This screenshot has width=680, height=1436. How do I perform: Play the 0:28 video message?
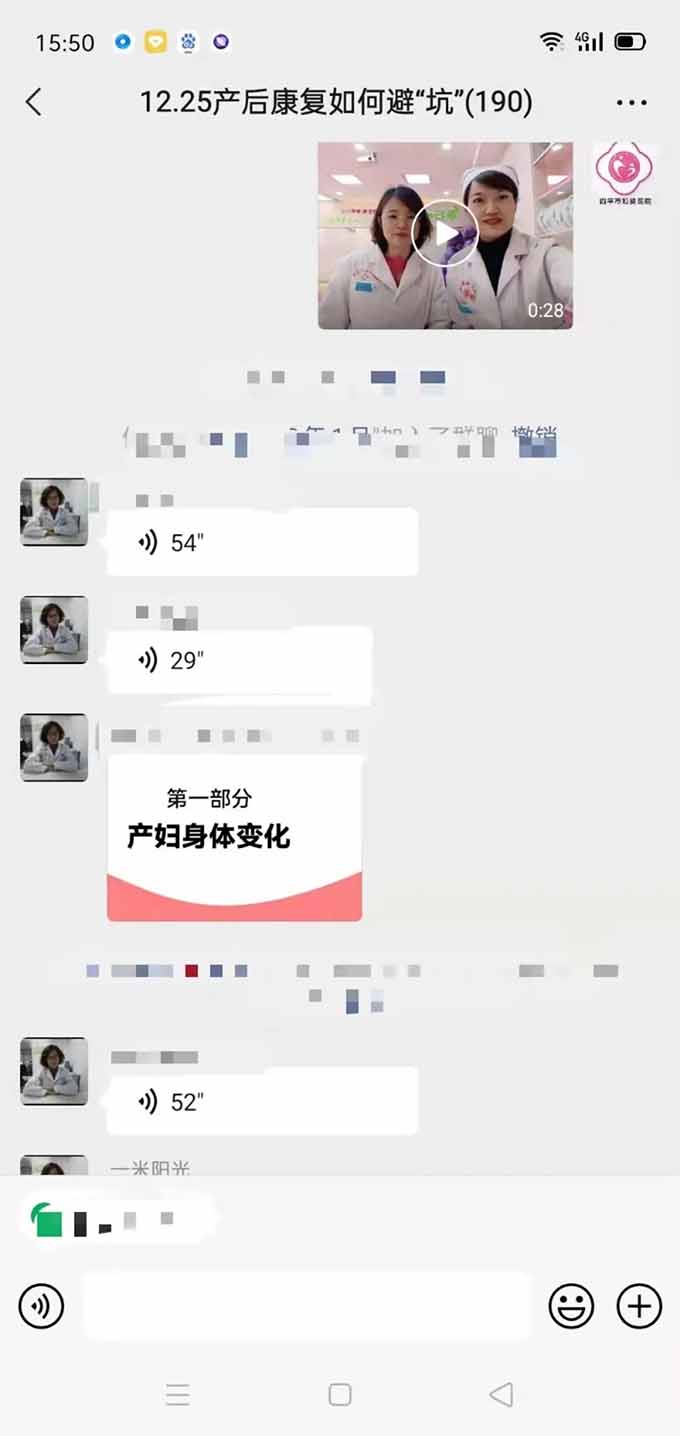click(445, 235)
